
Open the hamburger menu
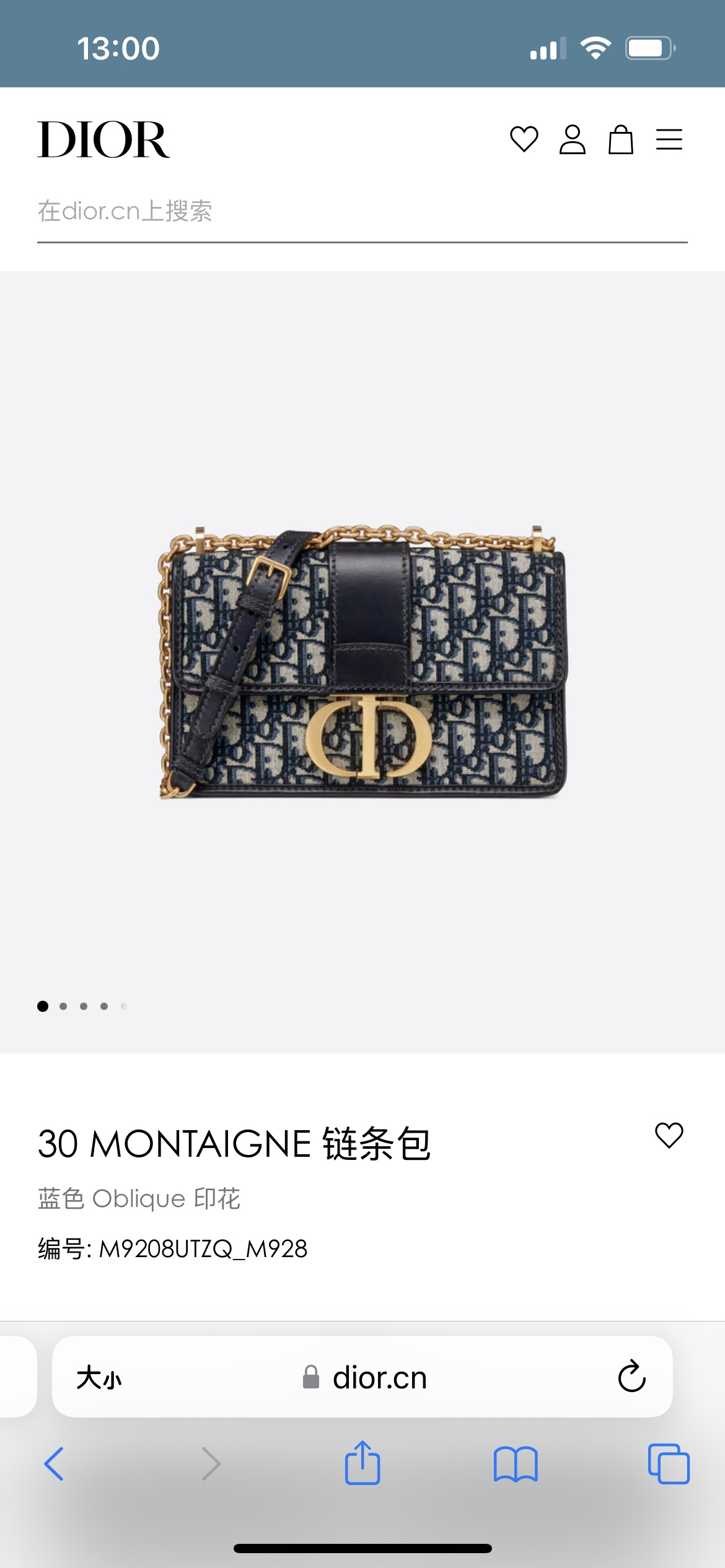coord(669,139)
